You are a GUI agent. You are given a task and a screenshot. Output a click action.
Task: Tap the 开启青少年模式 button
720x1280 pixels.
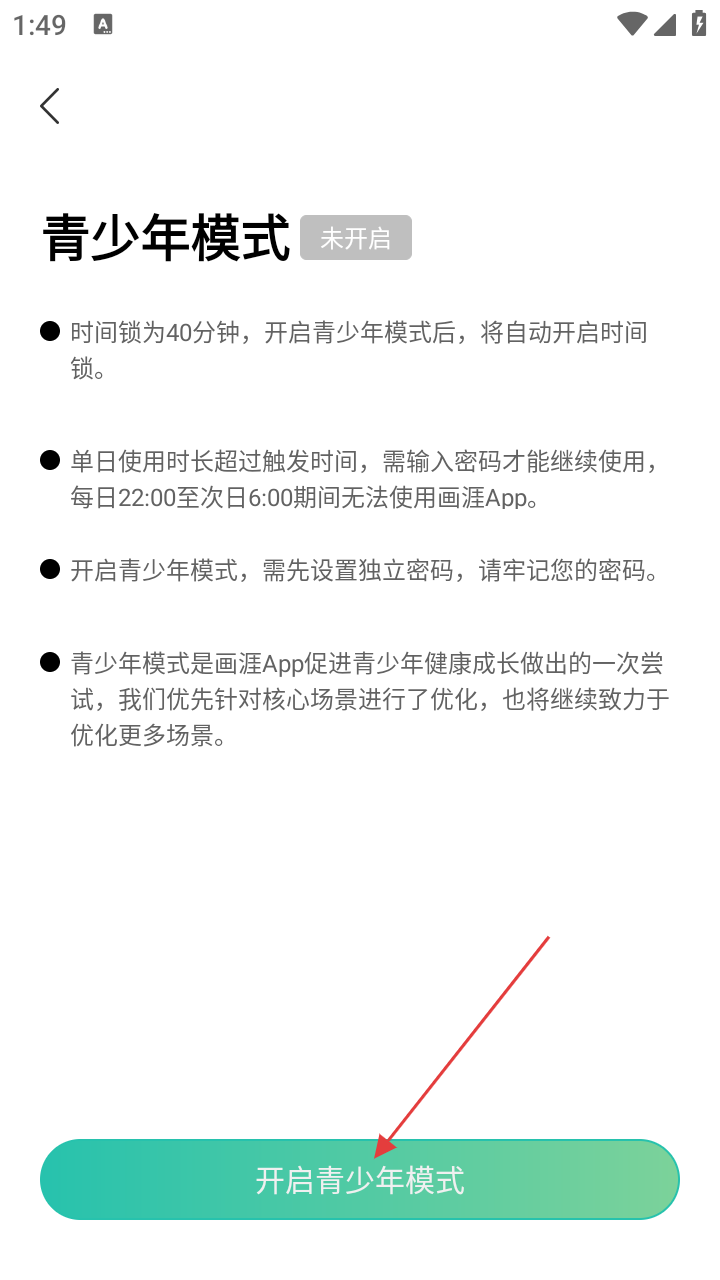click(x=360, y=1179)
